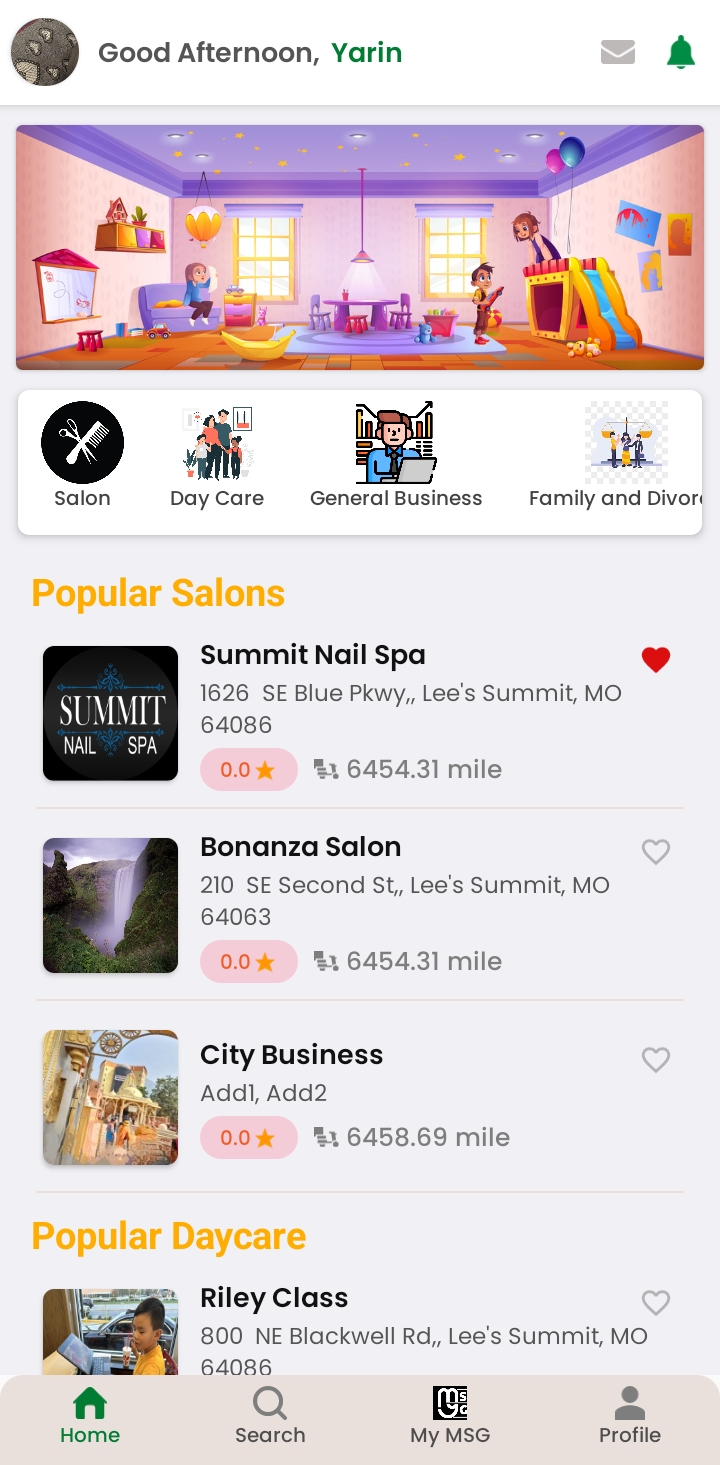Switch to the Search tab
Viewport: 720px width, 1465px height.
pyautogui.click(x=270, y=1417)
